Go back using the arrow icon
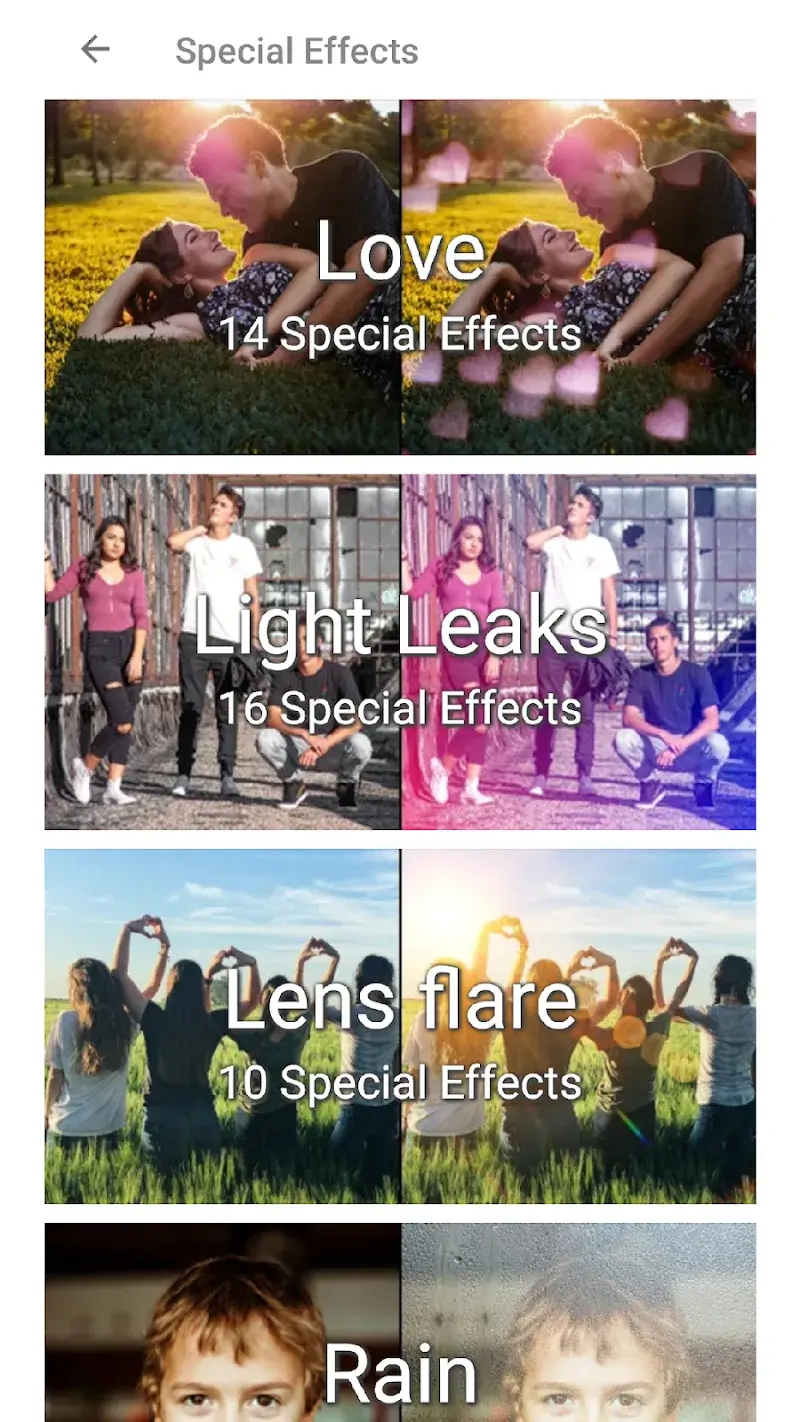This screenshot has width=800, height=1422. click(95, 49)
